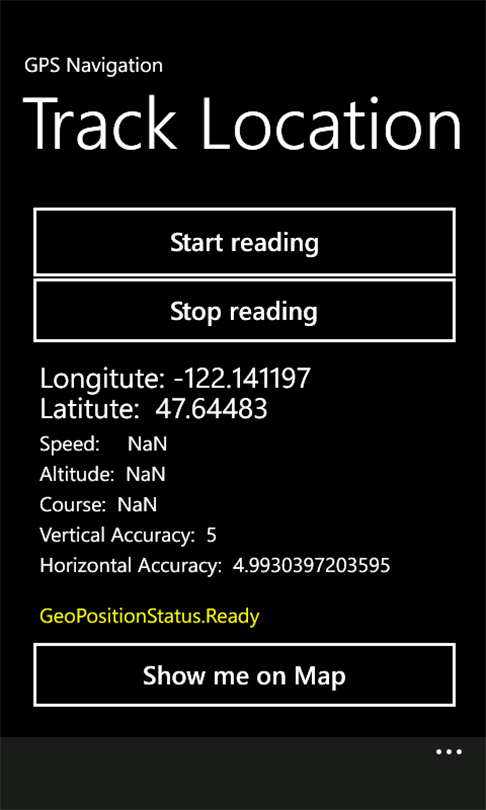Stop reading GPS data
Viewport: 486px width, 810px height.
[x=244, y=310]
